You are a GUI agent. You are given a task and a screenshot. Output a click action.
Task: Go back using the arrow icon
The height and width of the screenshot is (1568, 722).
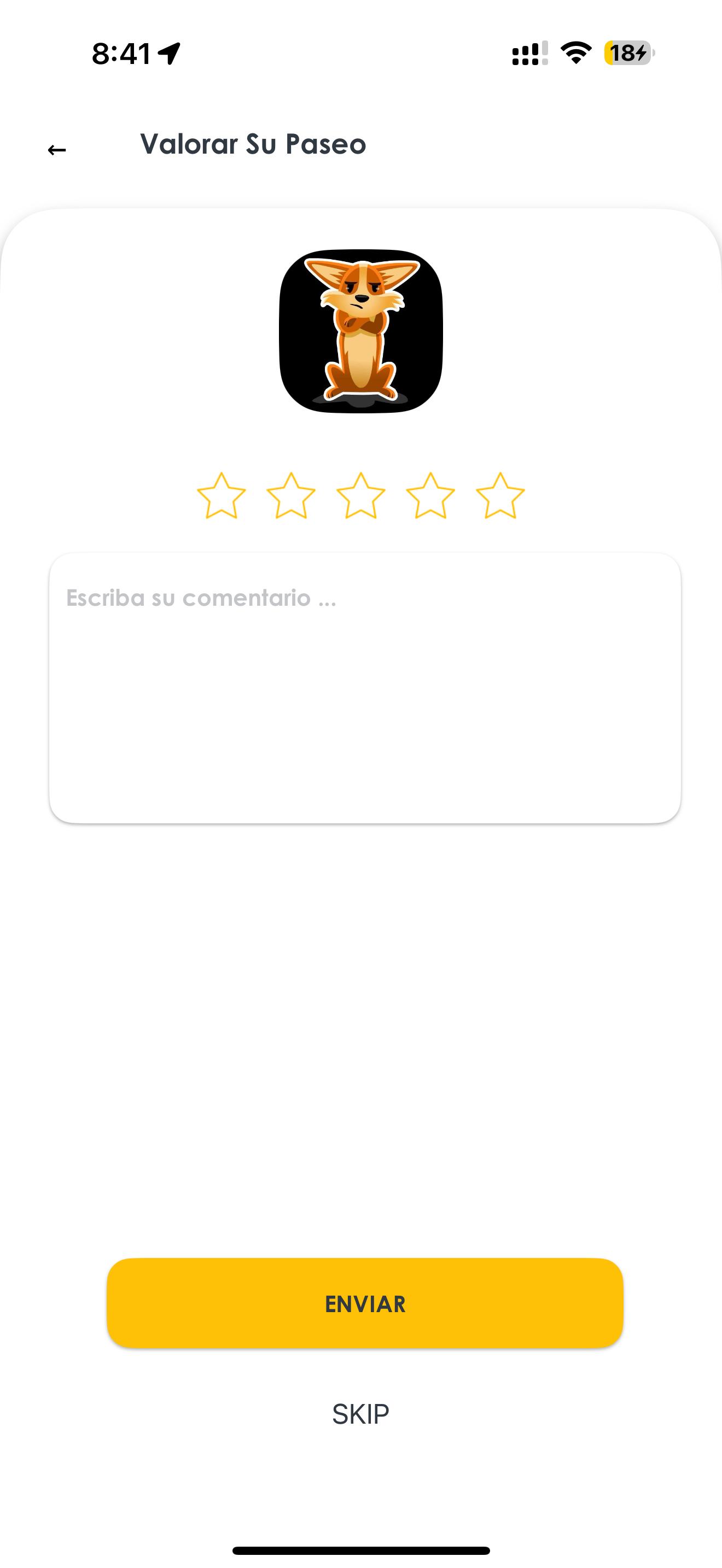click(57, 150)
